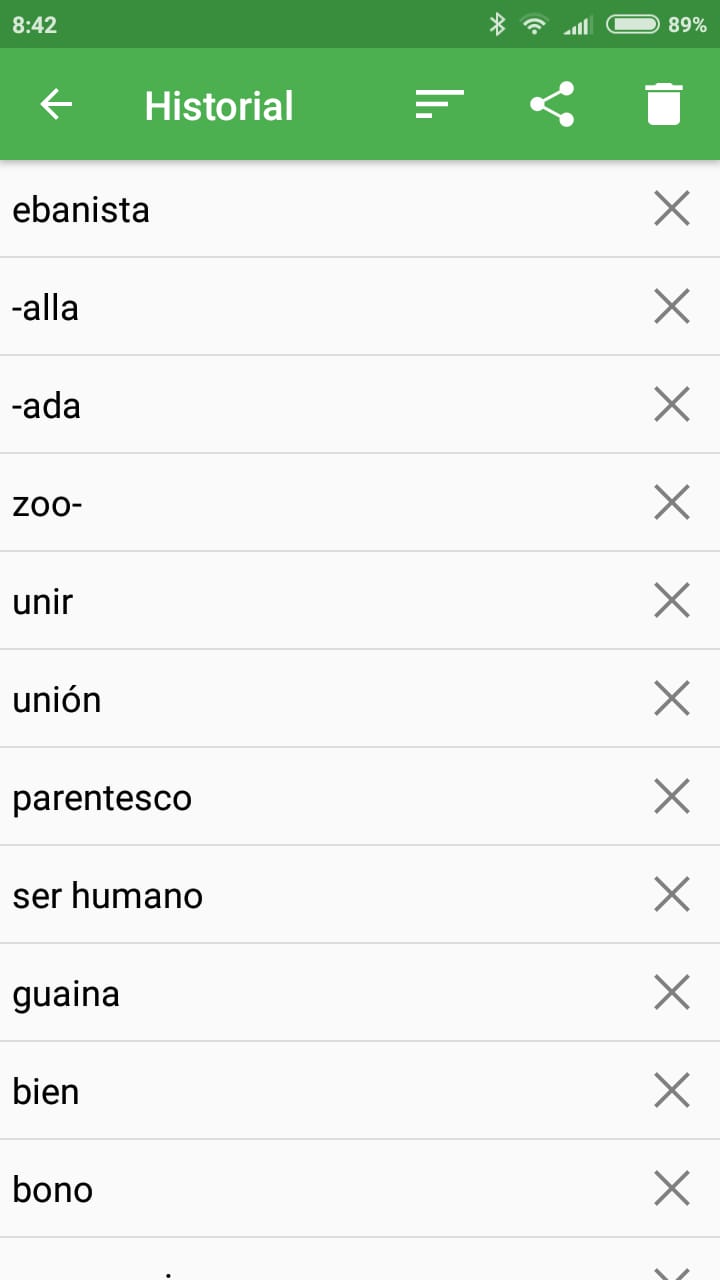Viewport: 720px width, 1280px height.
Task: Remove 'unión' with its X icon
Action: (x=671, y=698)
